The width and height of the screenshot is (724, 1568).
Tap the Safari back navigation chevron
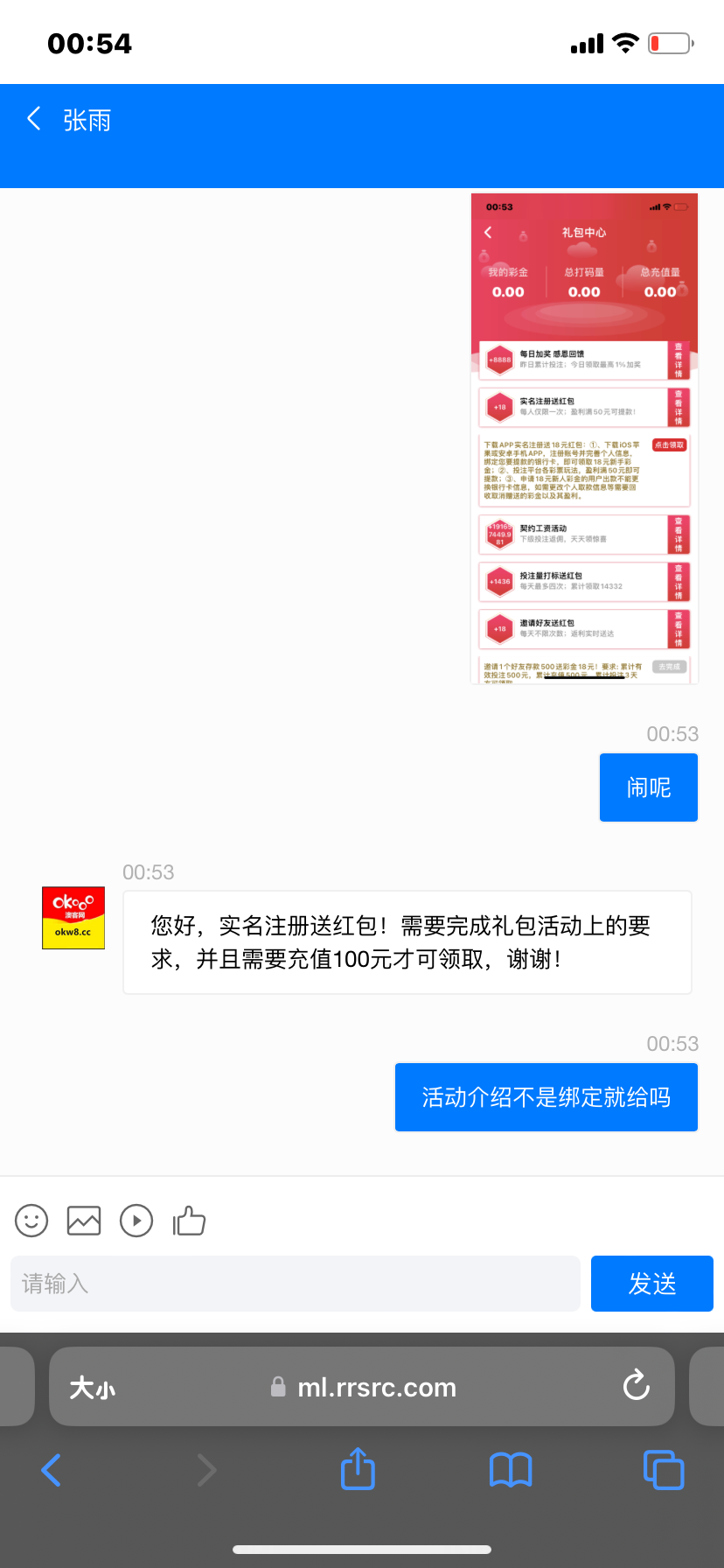coord(51,1470)
